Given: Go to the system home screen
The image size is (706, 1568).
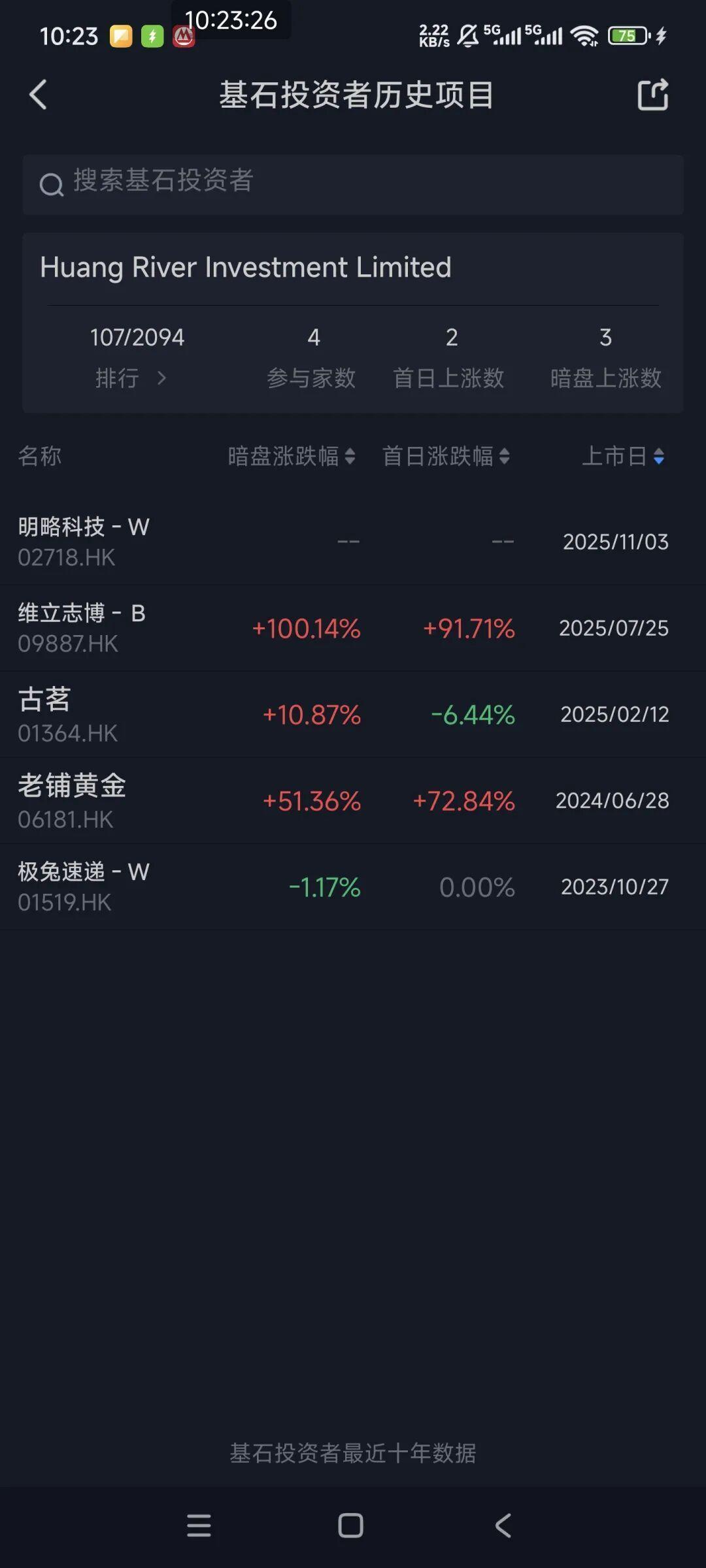Looking at the screenshot, I should coord(351,1526).
